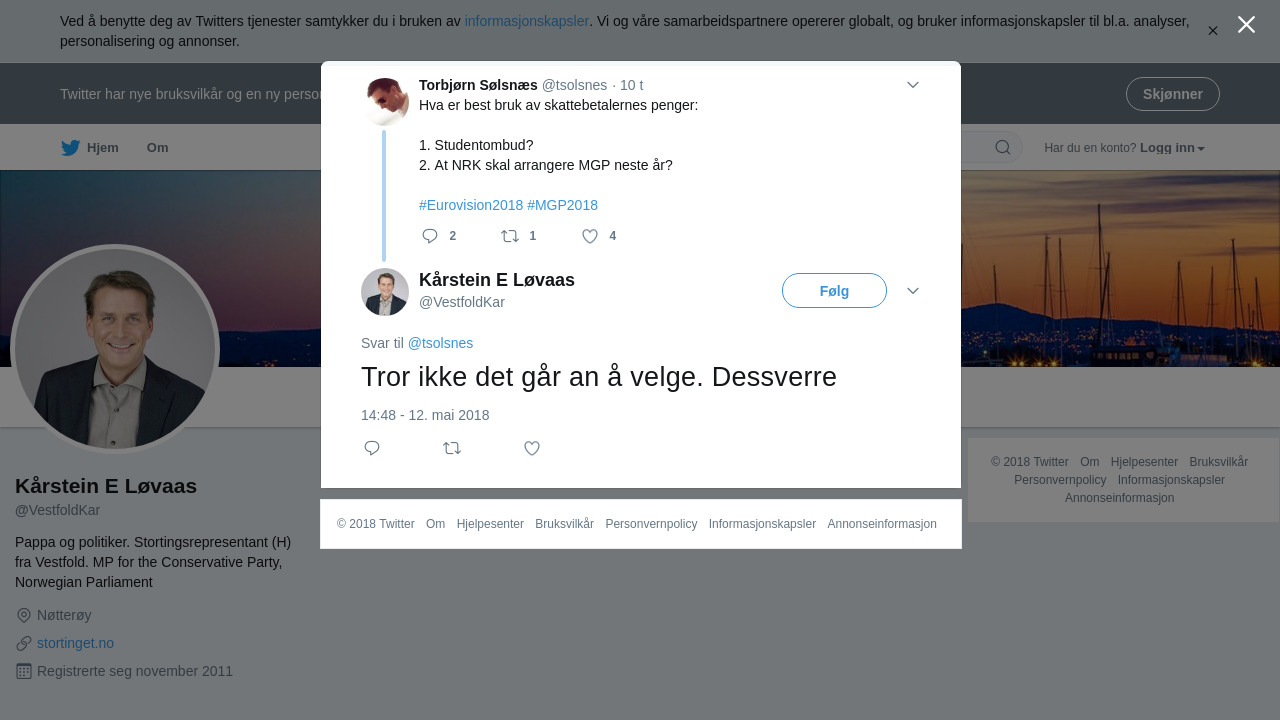Image resolution: width=1280 pixels, height=720 pixels.
Task: Follow Kårstein E Løvaas with Følg
Action: (x=834, y=291)
